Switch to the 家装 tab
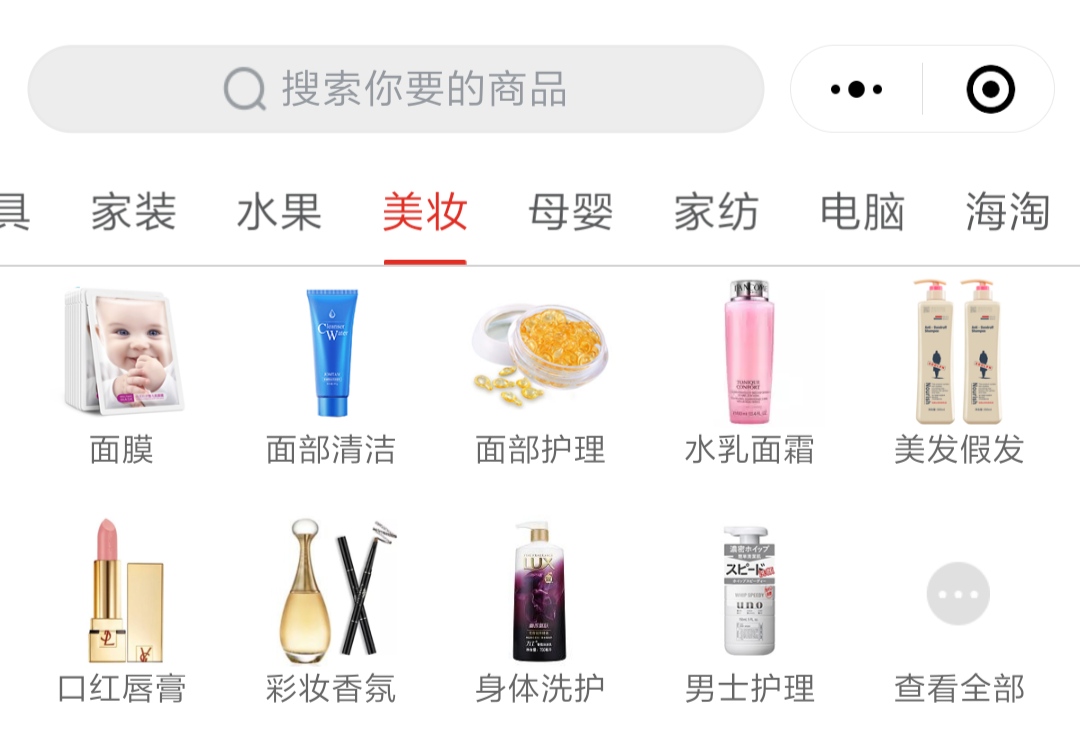Image resolution: width=1080 pixels, height=741 pixels. (x=133, y=213)
